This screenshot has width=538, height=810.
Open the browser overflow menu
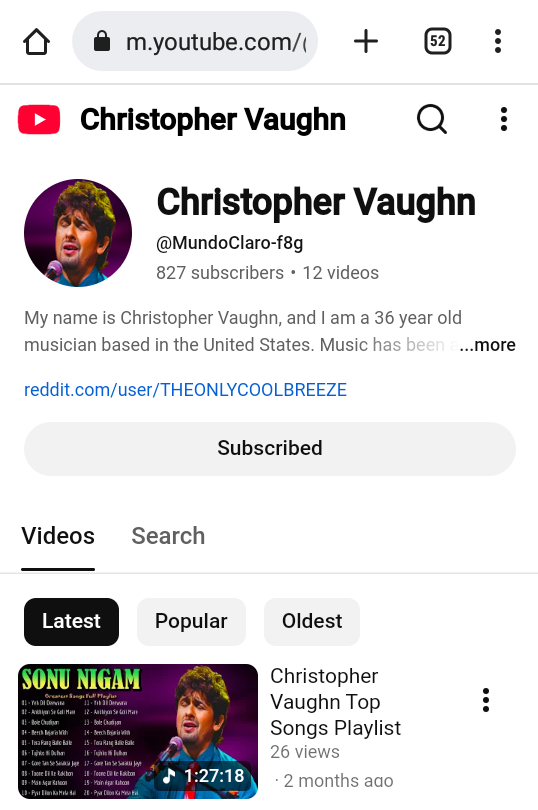(x=498, y=41)
